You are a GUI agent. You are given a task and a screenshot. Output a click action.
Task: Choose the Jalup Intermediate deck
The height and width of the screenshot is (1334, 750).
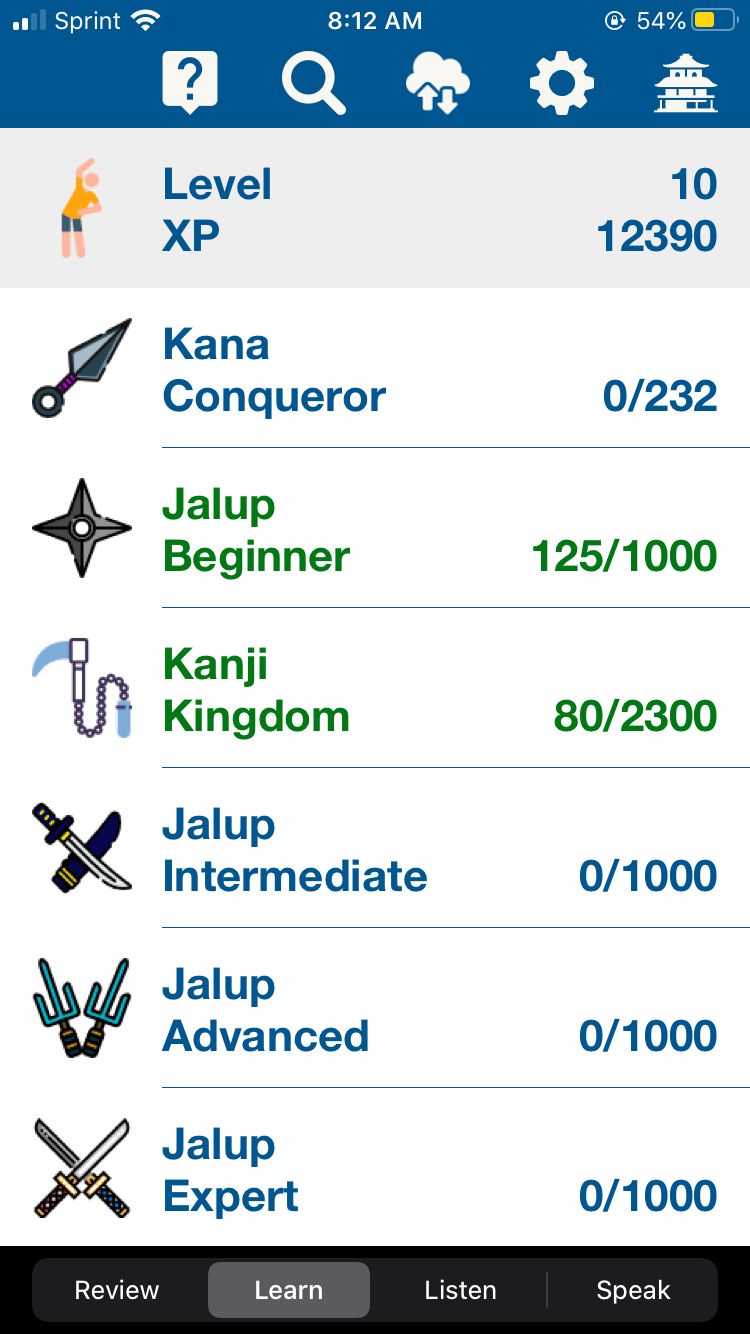pos(375,849)
